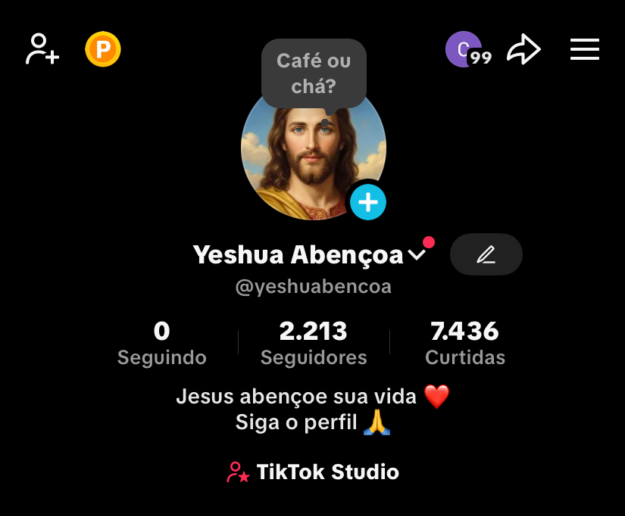
Task: Open the purple account avatar with 99 badge
Action: pos(465,49)
